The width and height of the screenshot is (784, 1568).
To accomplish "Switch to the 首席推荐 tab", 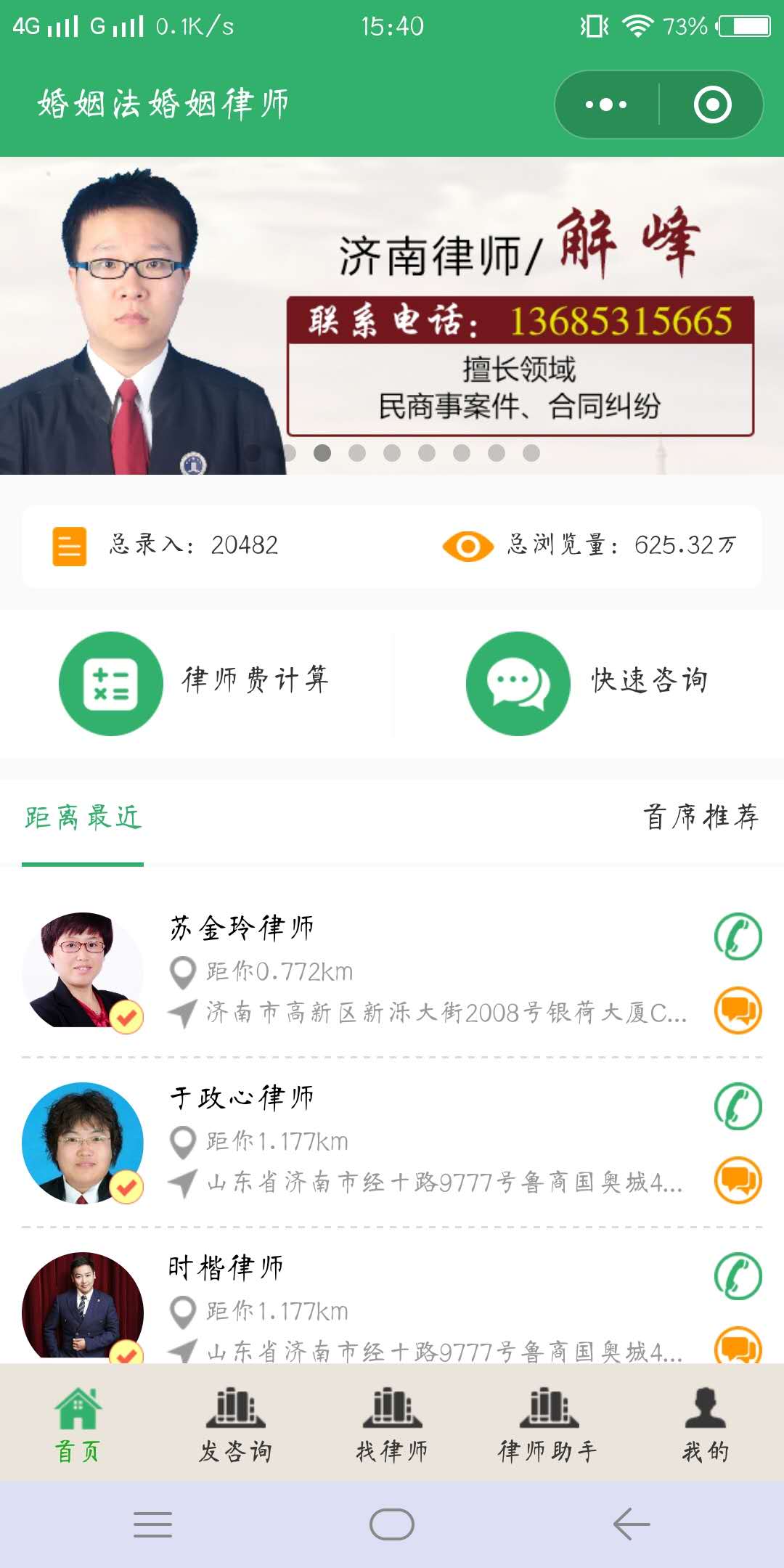I will pos(701,817).
